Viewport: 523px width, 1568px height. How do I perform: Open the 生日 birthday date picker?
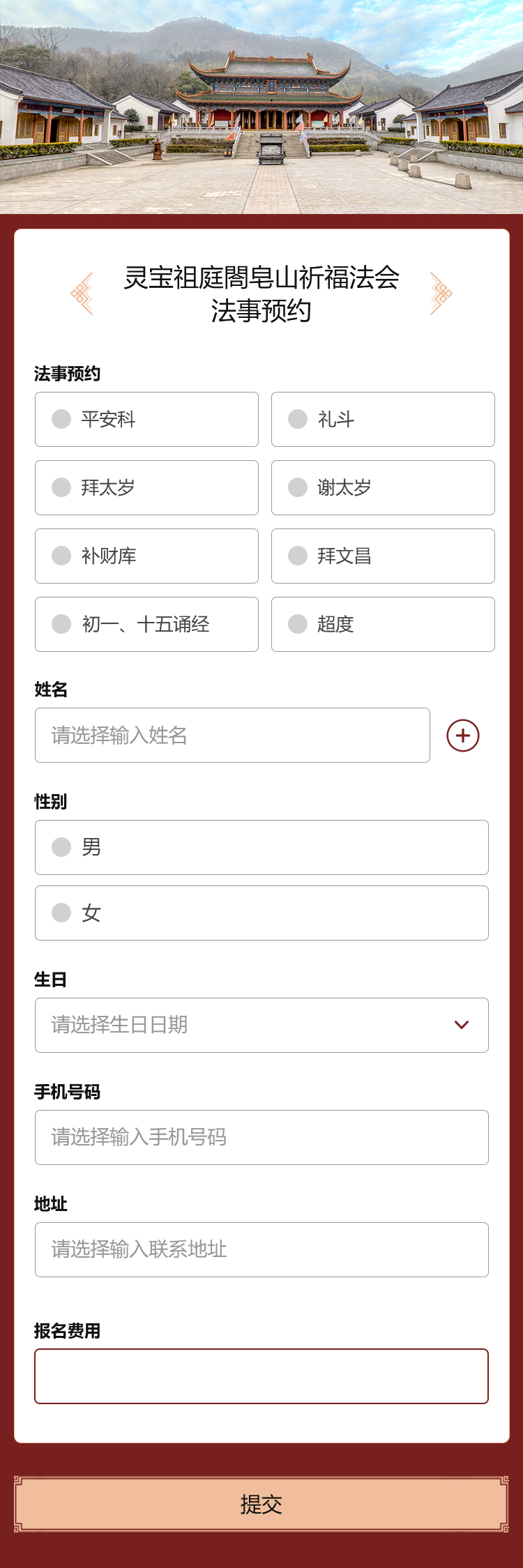pos(261,1025)
